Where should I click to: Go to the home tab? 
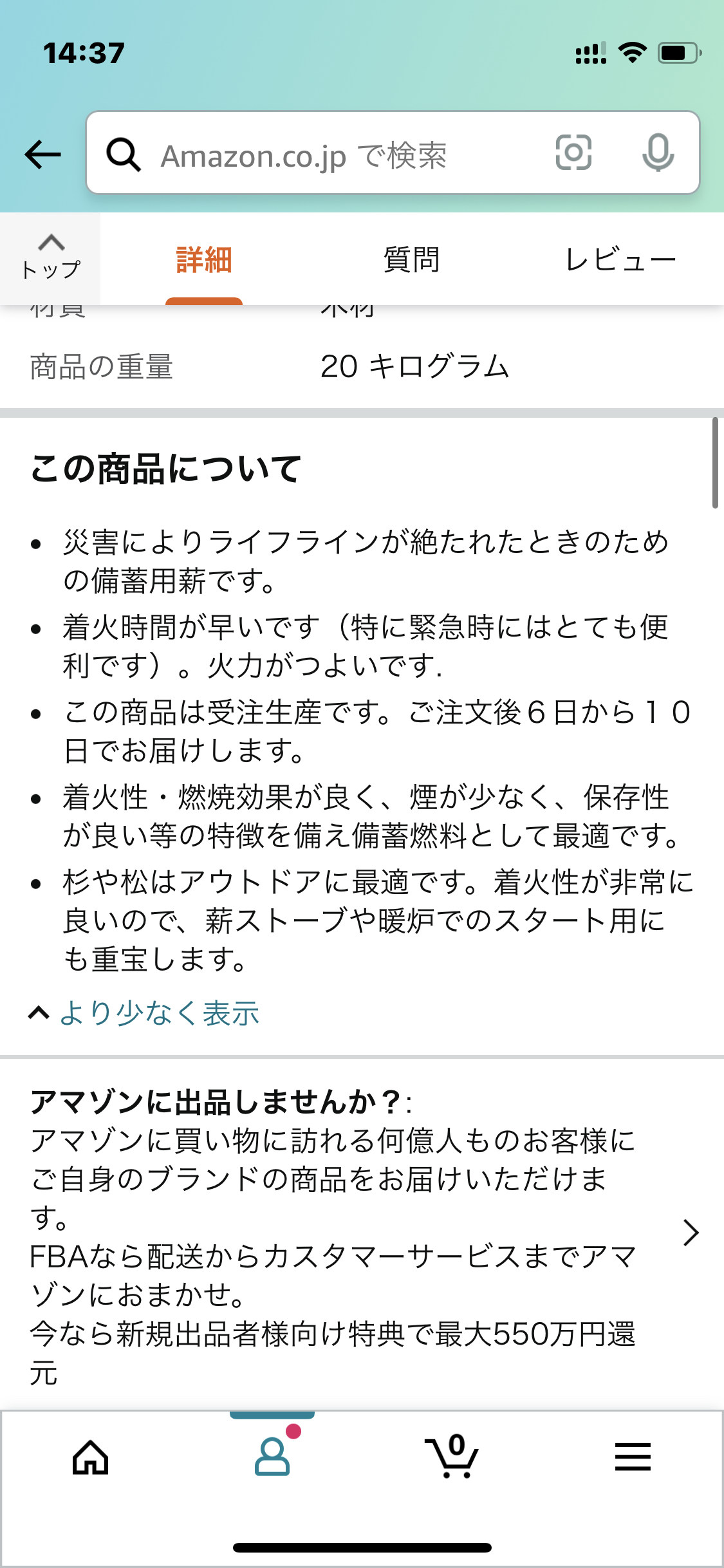91,1457
